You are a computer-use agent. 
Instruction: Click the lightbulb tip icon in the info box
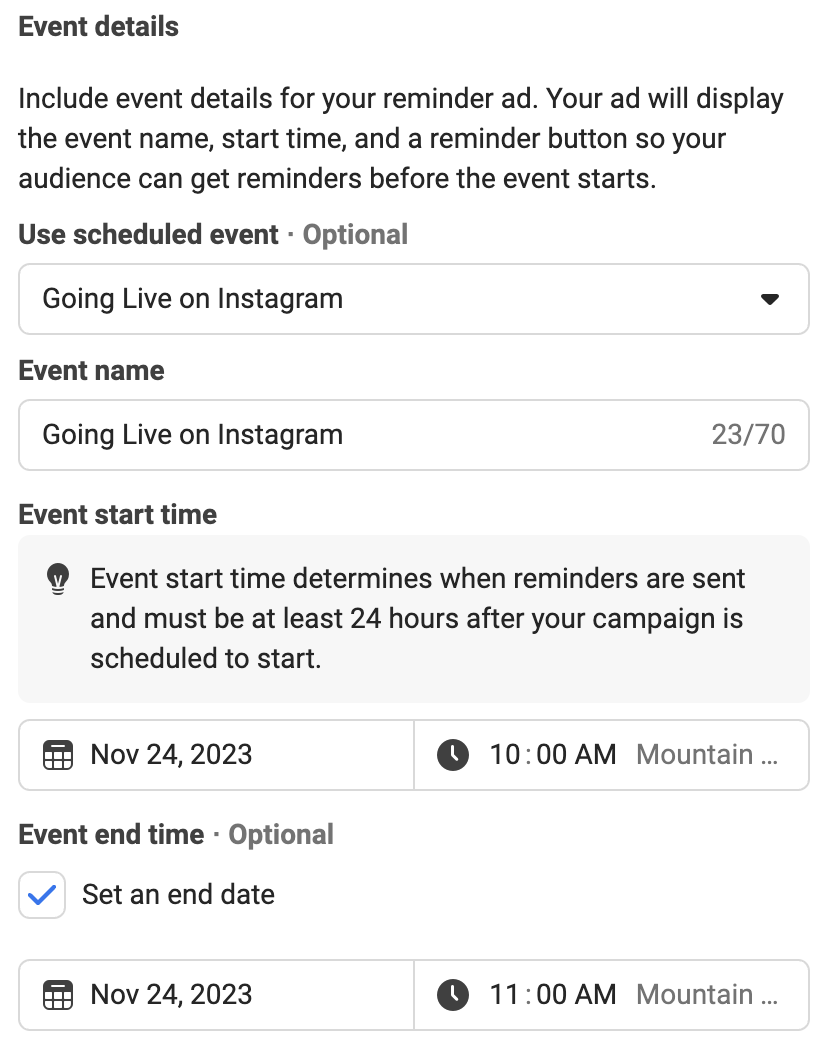pyautogui.click(x=58, y=580)
